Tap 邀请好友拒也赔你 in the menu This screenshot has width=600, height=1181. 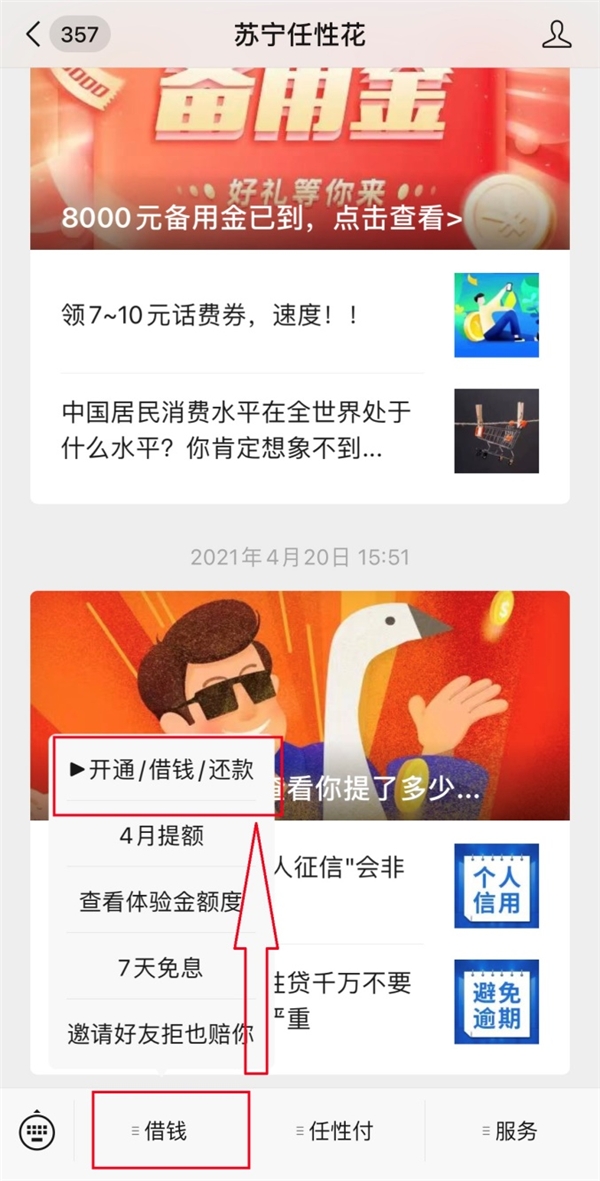pyautogui.click(x=160, y=1033)
